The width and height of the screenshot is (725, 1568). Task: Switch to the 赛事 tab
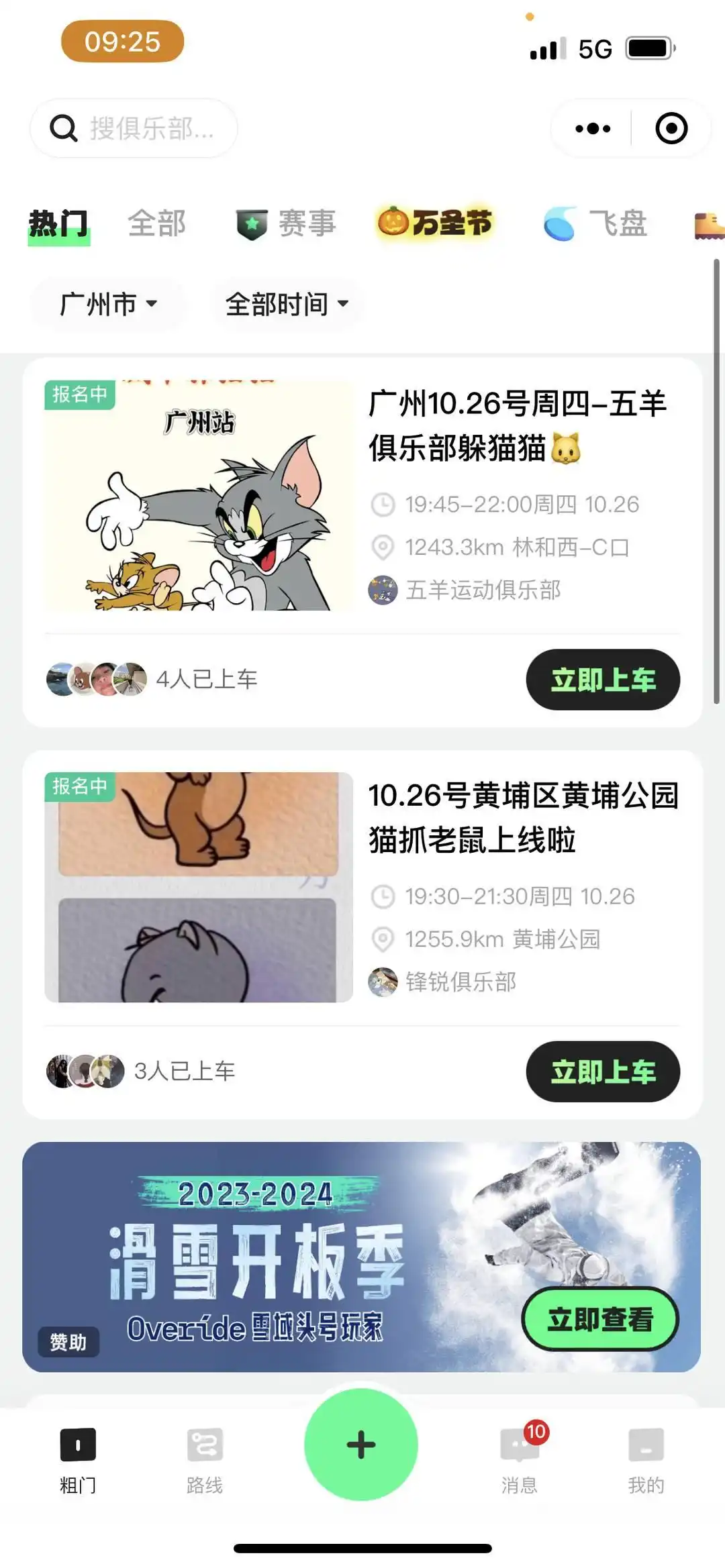(x=287, y=223)
